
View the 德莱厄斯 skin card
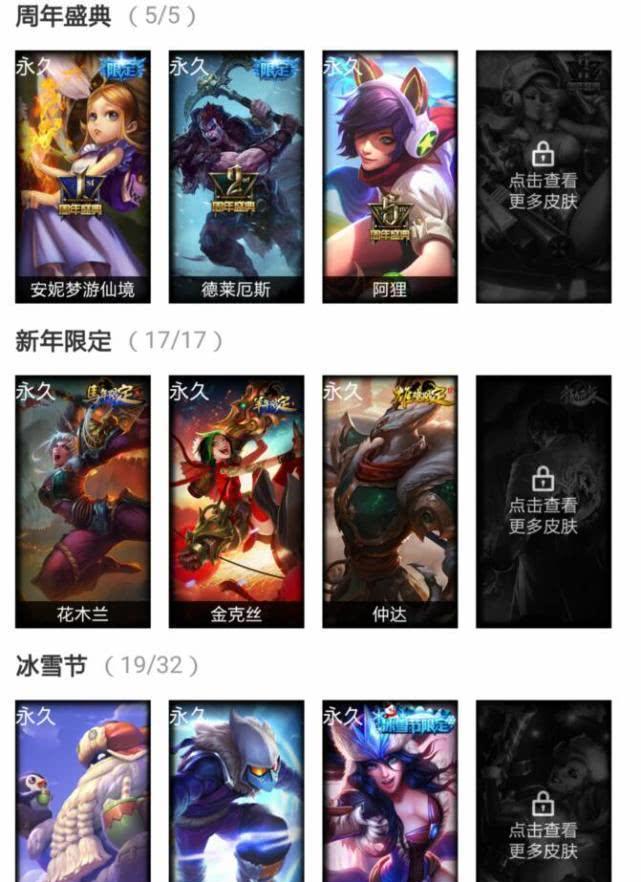pyautogui.click(x=236, y=177)
